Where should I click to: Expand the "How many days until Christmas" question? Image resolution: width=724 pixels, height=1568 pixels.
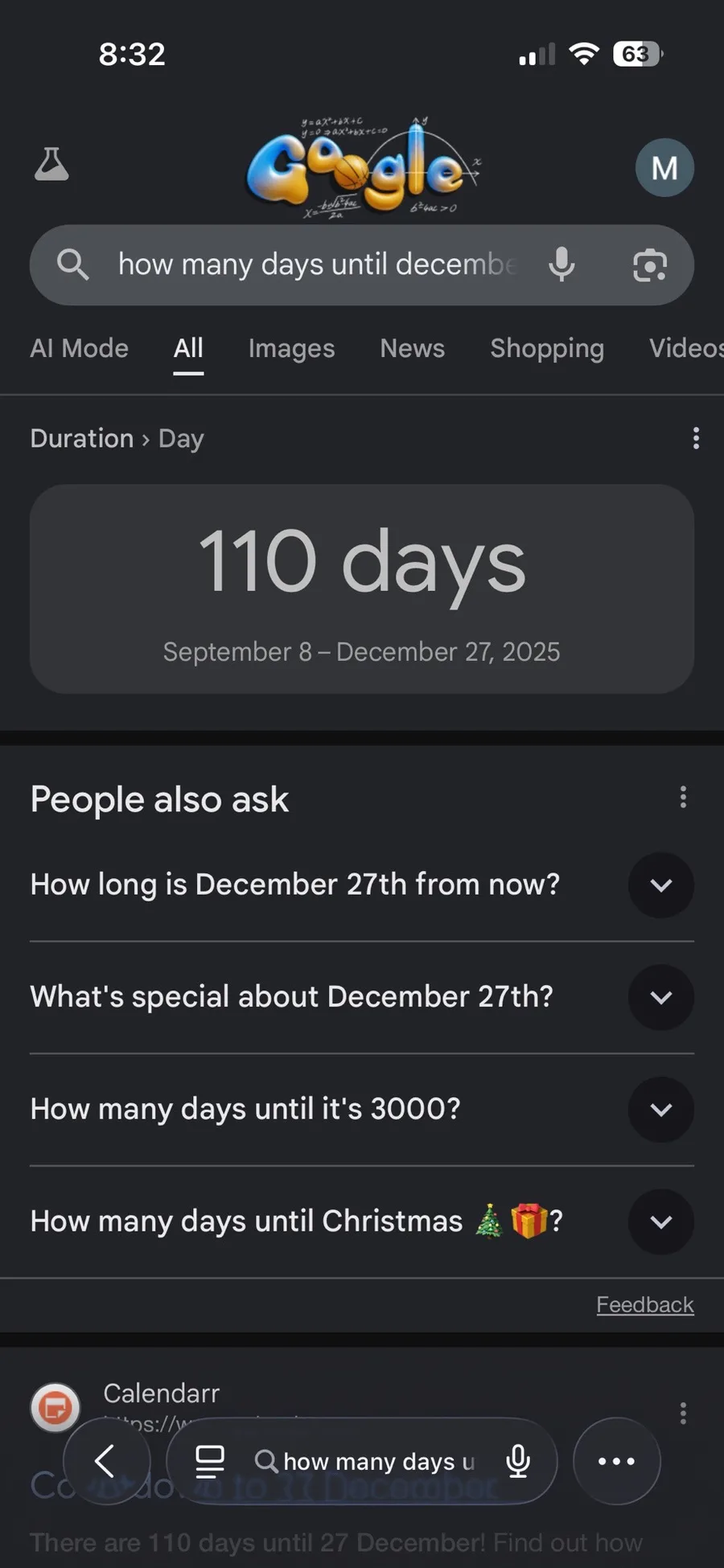point(362,1221)
